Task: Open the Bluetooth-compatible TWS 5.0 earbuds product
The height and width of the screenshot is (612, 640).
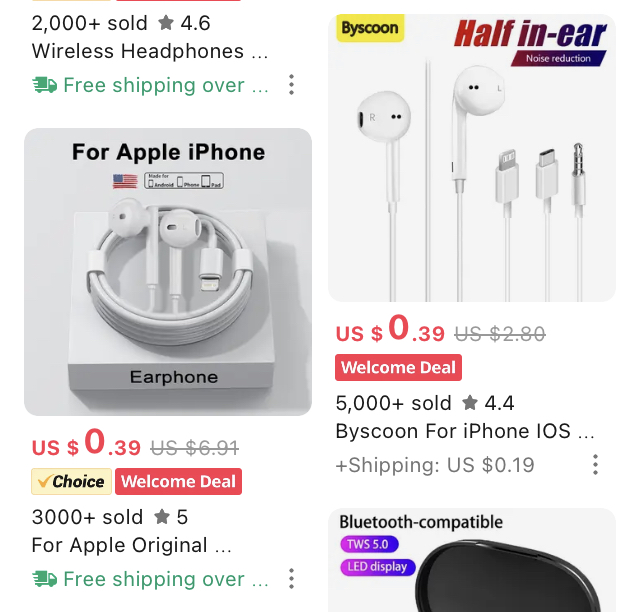Action: pos(472,560)
